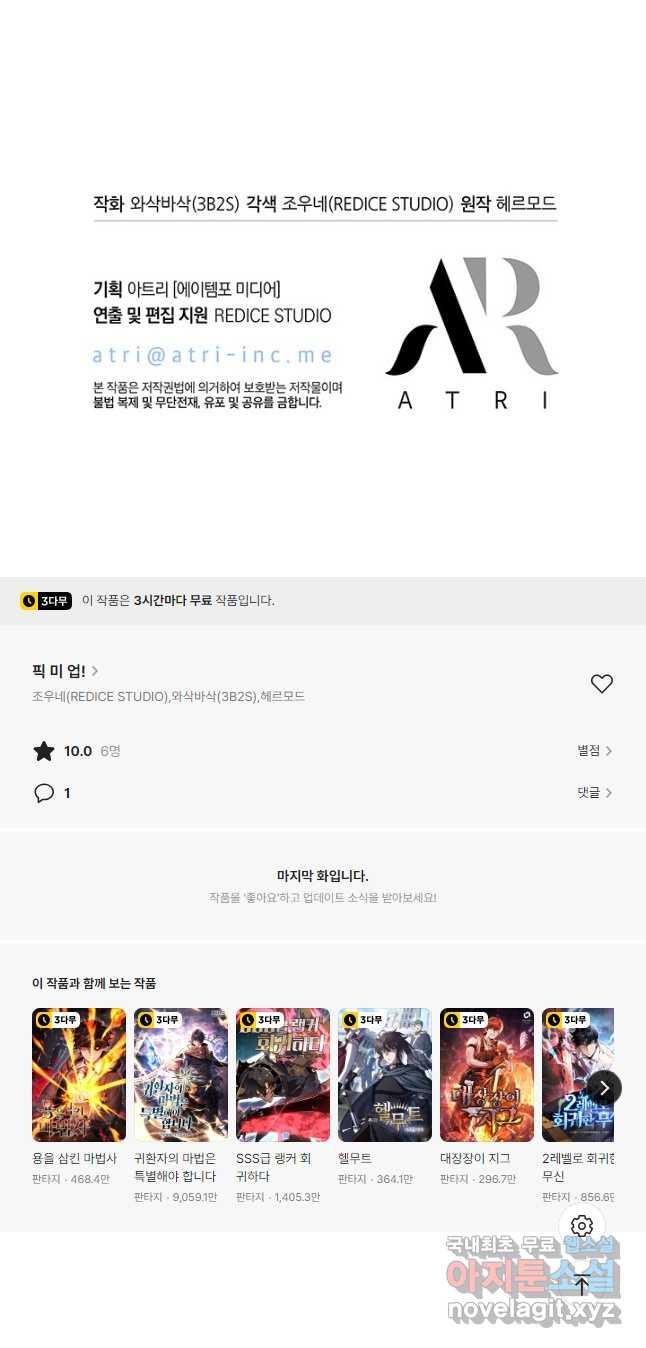
Task: Open 대장장이 지그 webtoon card
Action: [x=487, y=1075]
